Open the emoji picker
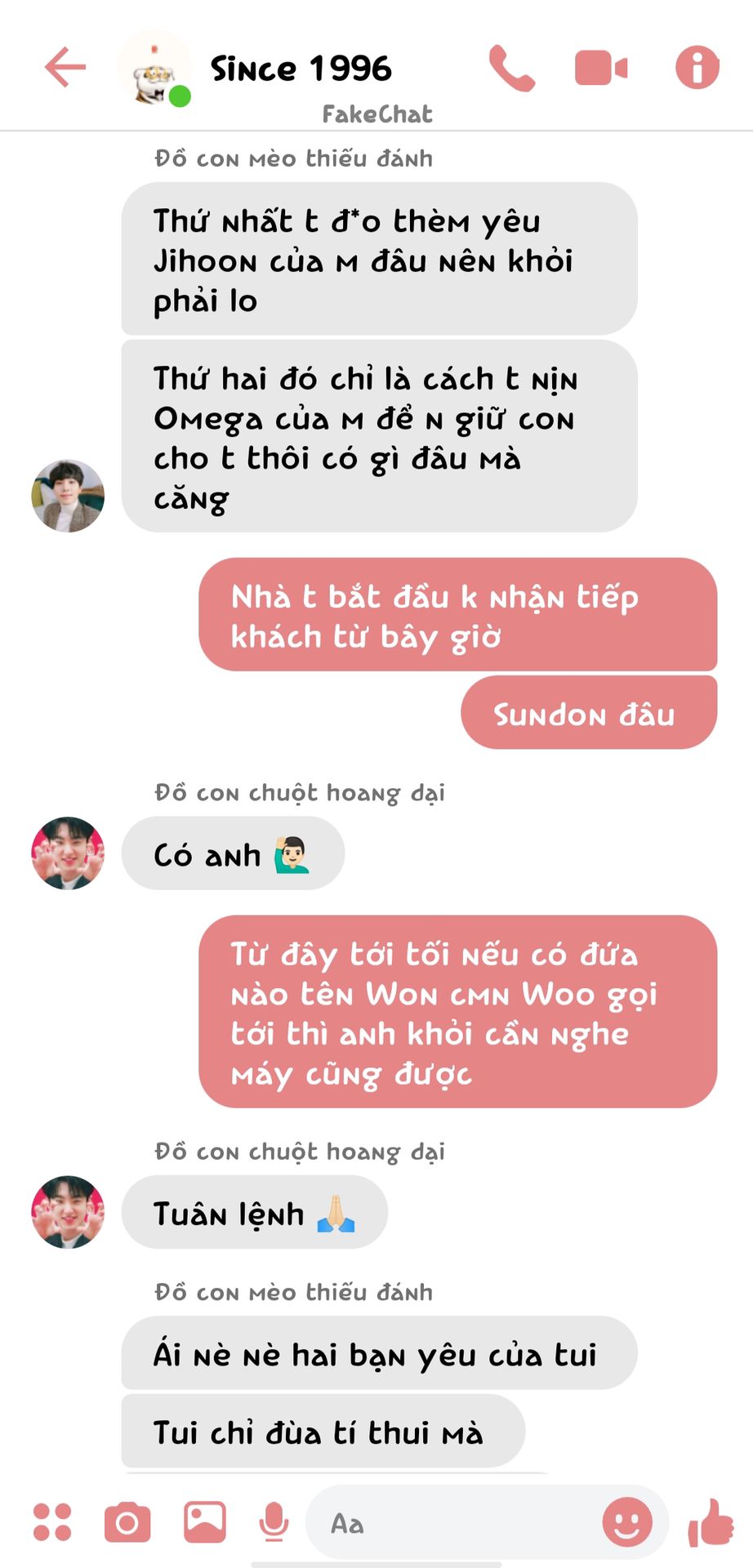 626,1522
